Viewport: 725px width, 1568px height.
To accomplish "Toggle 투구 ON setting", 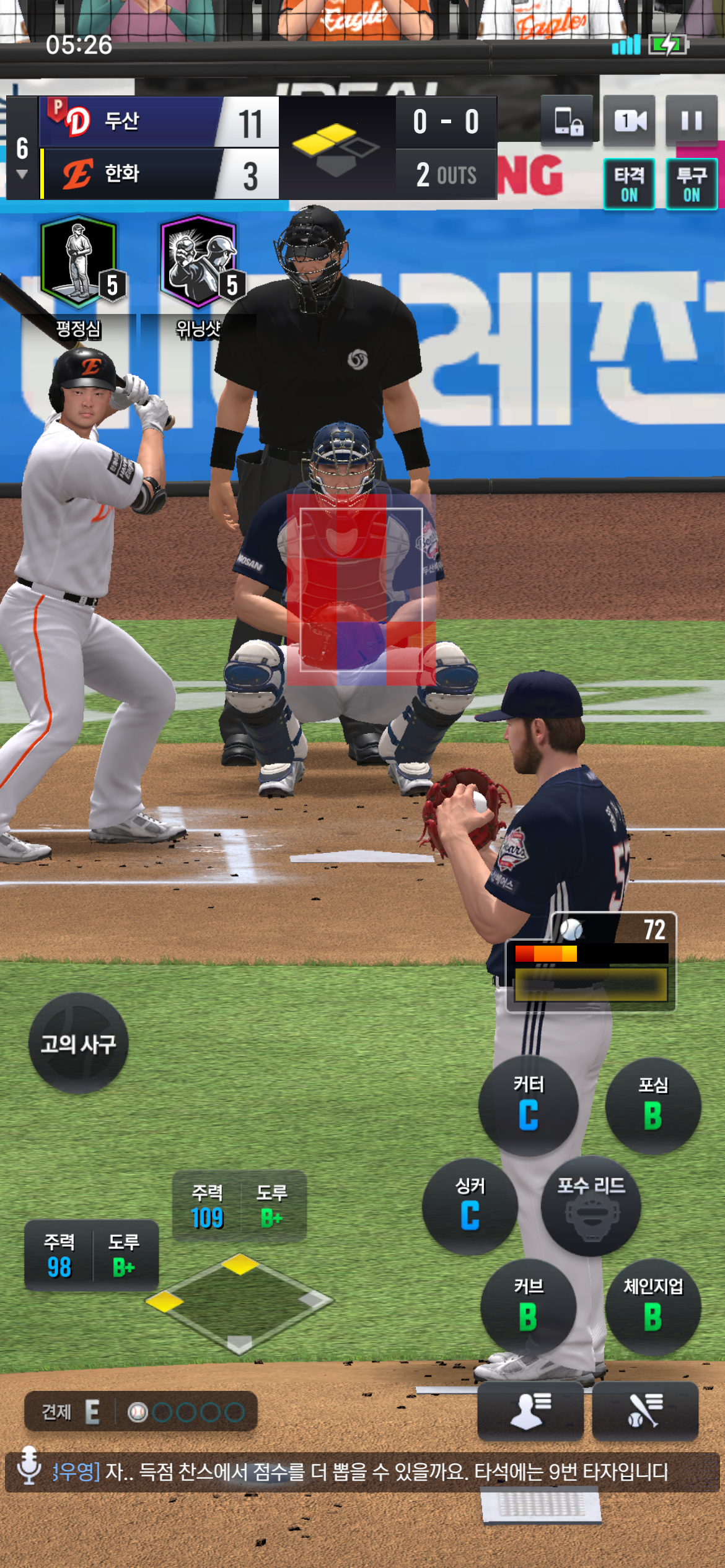I will click(x=691, y=184).
